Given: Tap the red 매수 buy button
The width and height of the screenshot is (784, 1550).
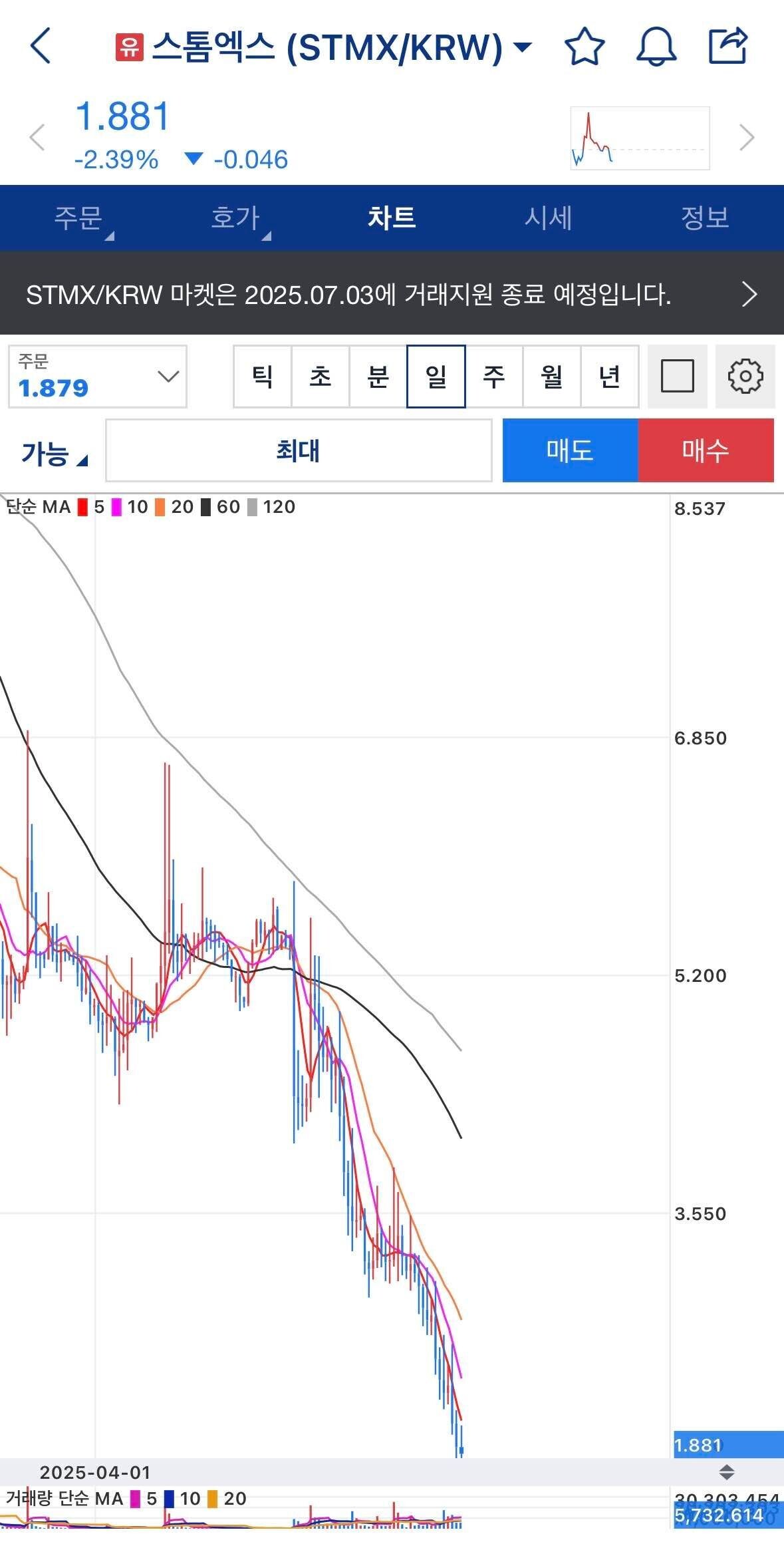Looking at the screenshot, I should [x=706, y=450].
